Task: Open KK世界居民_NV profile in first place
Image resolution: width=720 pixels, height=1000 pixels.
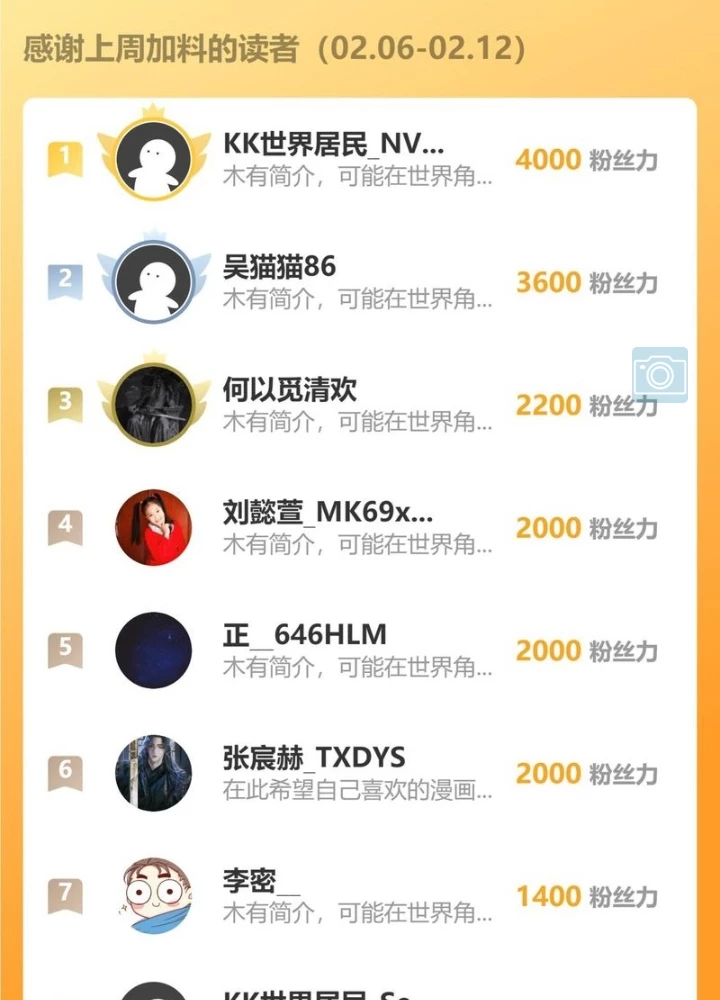Action: click(x=333, y=145)
